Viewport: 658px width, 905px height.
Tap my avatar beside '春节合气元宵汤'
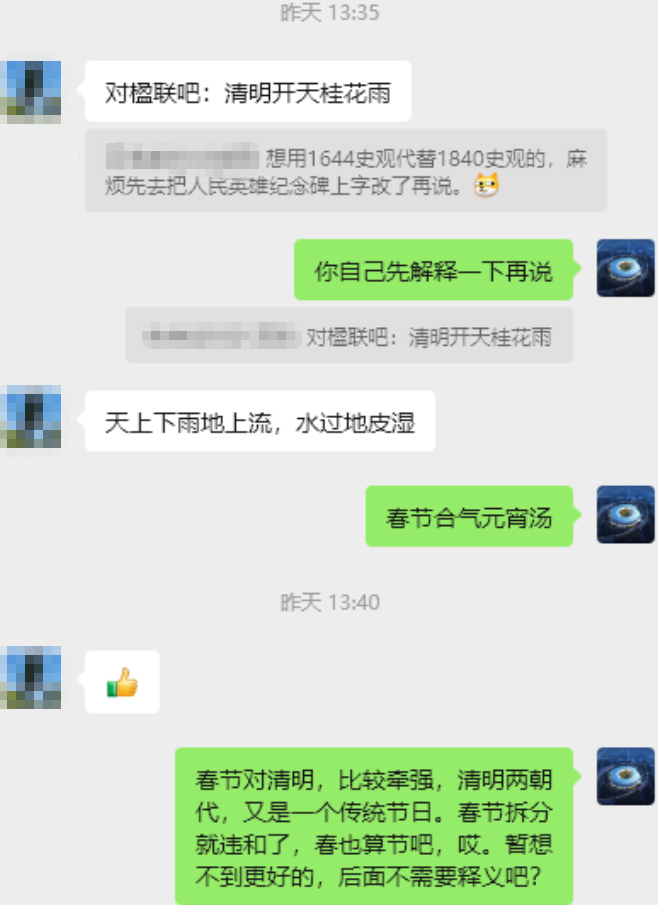point(625,515)
